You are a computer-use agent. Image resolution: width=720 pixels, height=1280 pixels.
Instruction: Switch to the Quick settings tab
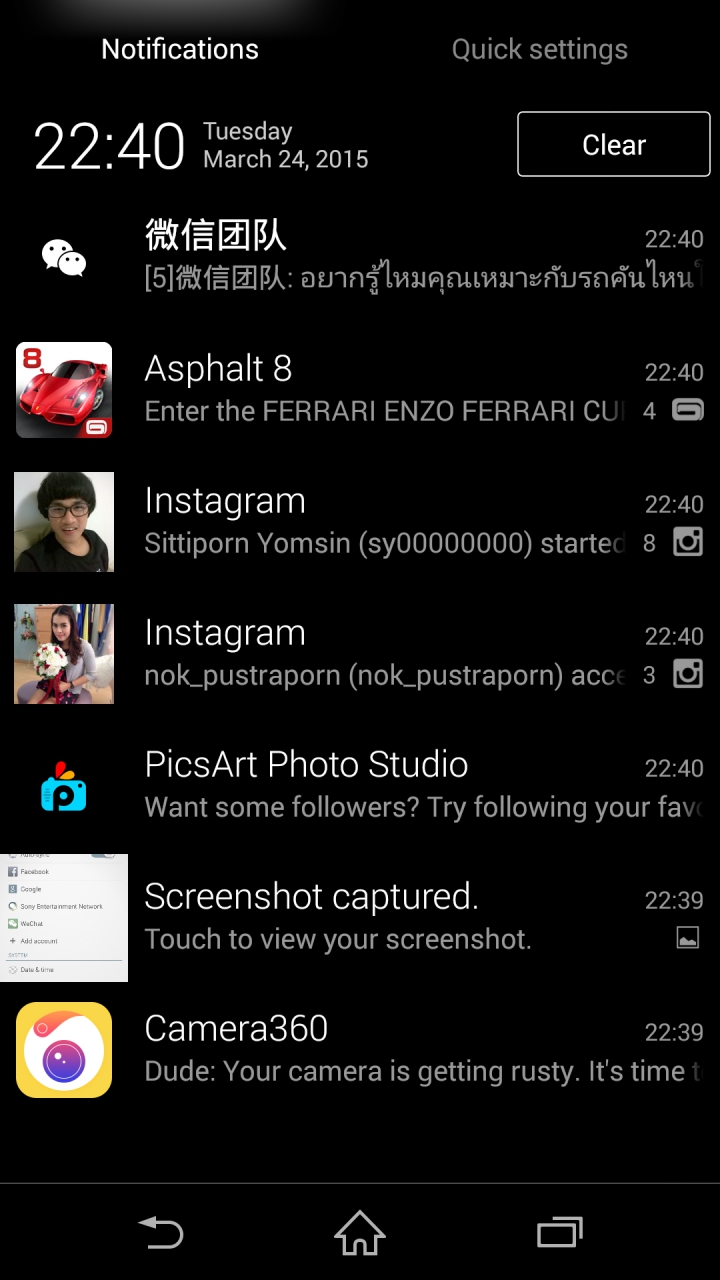pos(539,49)
